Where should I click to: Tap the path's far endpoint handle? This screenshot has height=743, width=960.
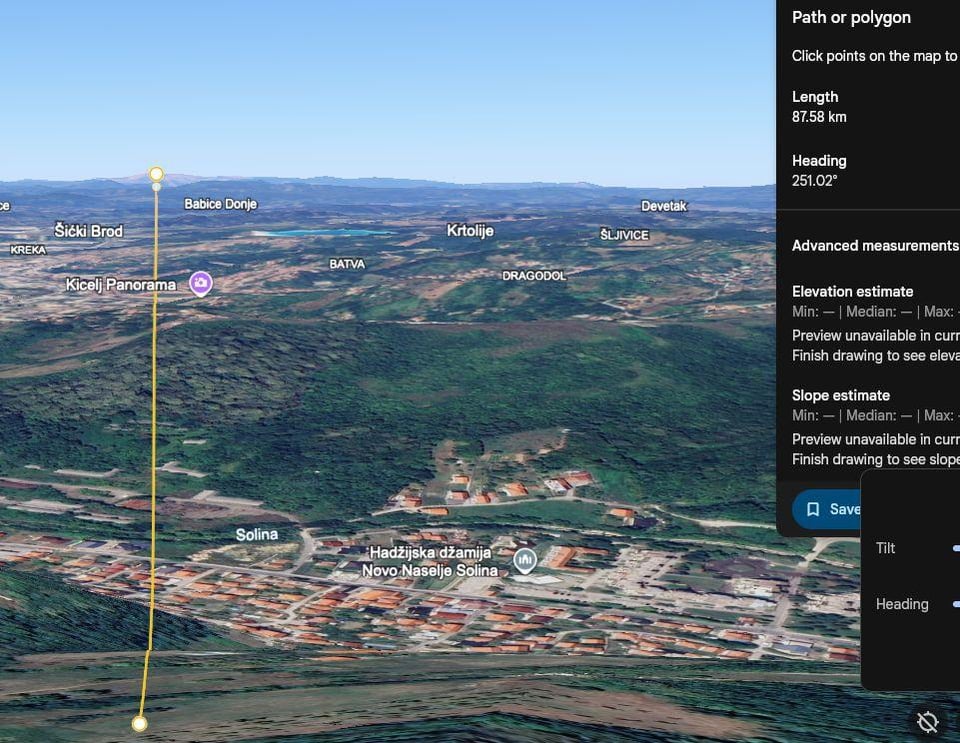156,174
